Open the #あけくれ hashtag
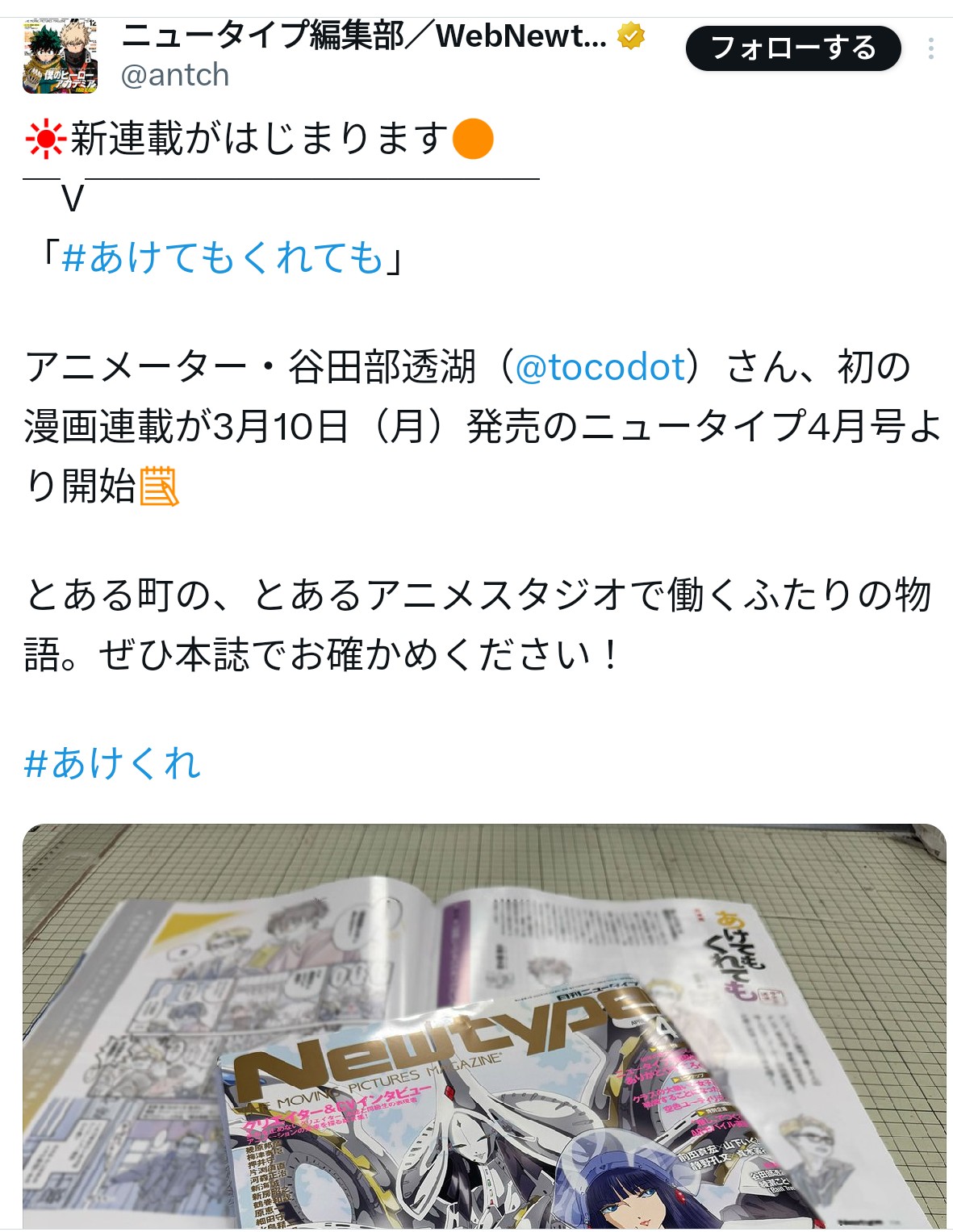The image size is (953, 1232). [112, 763]
